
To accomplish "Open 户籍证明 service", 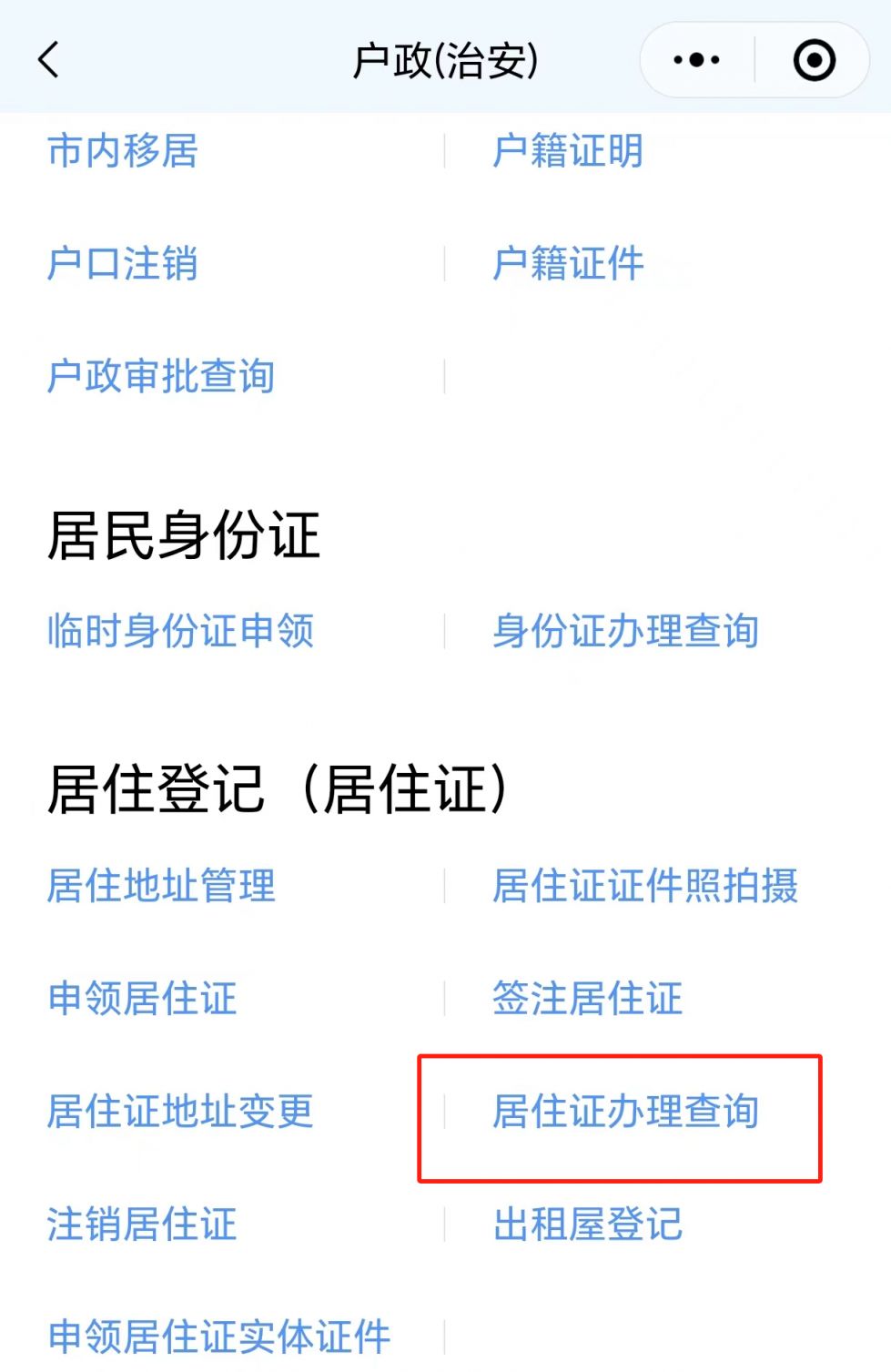I will (x=568, y=151).
